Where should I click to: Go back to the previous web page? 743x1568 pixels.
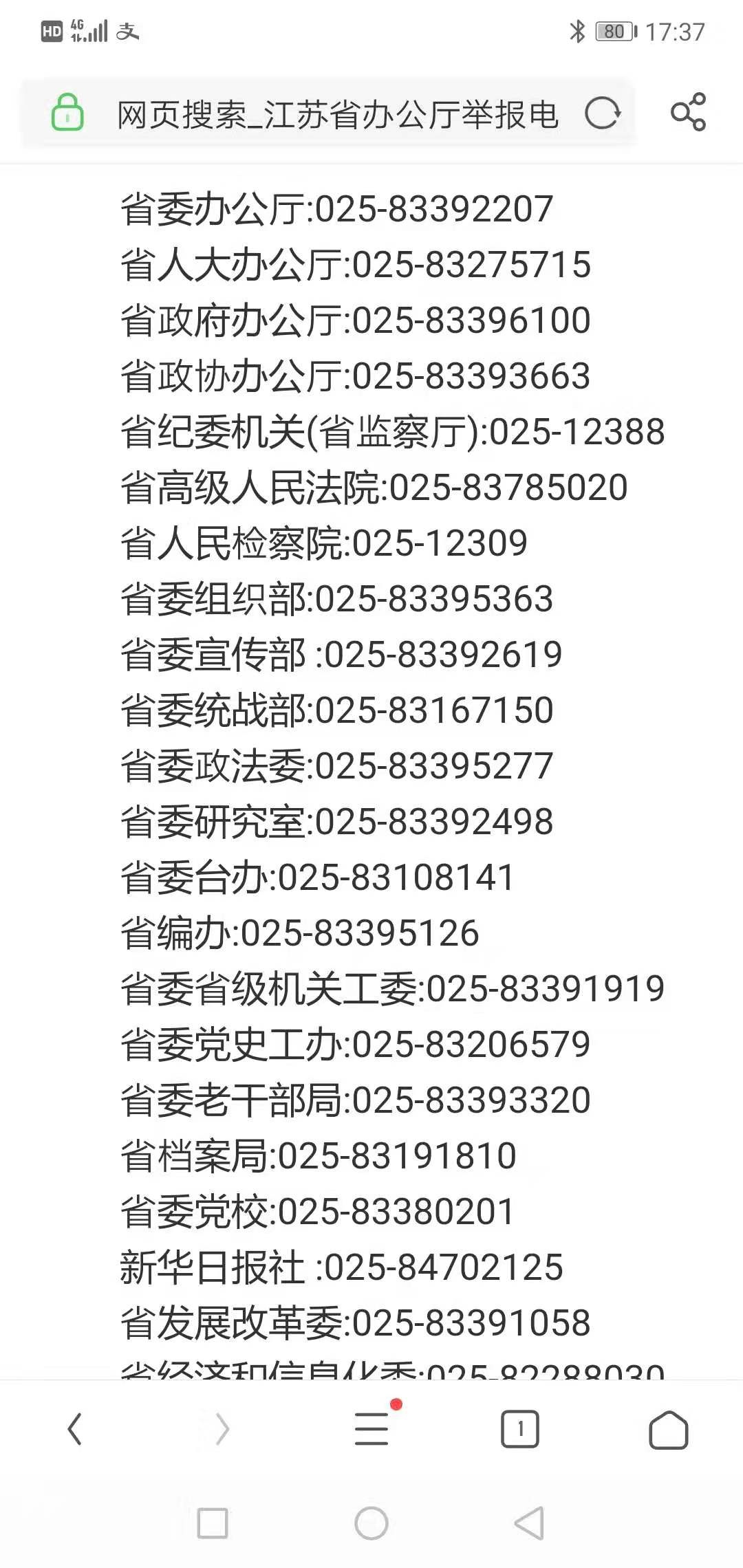(75, 1429)
